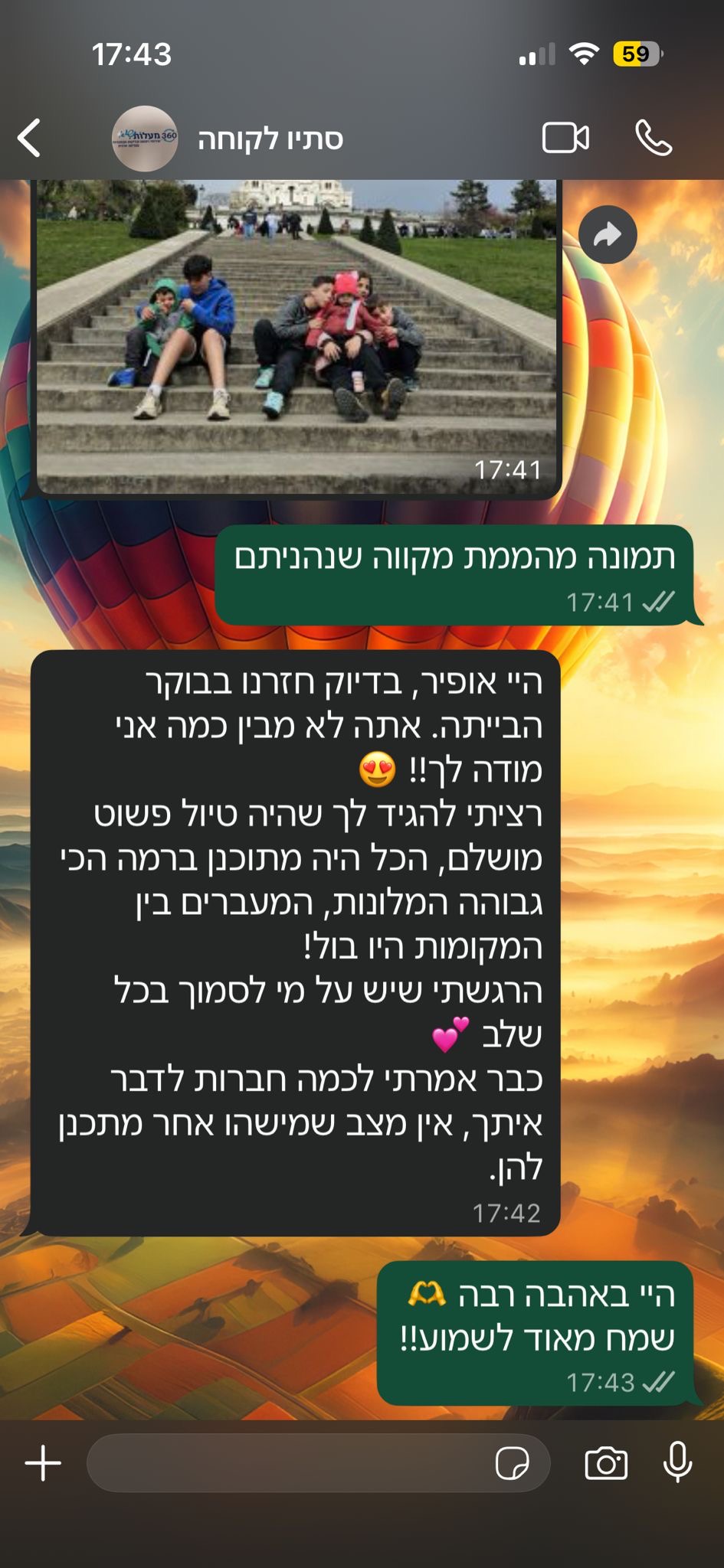
Task: Open contact info for סתיו לקוחה
Action: click(x=270, y=139)
